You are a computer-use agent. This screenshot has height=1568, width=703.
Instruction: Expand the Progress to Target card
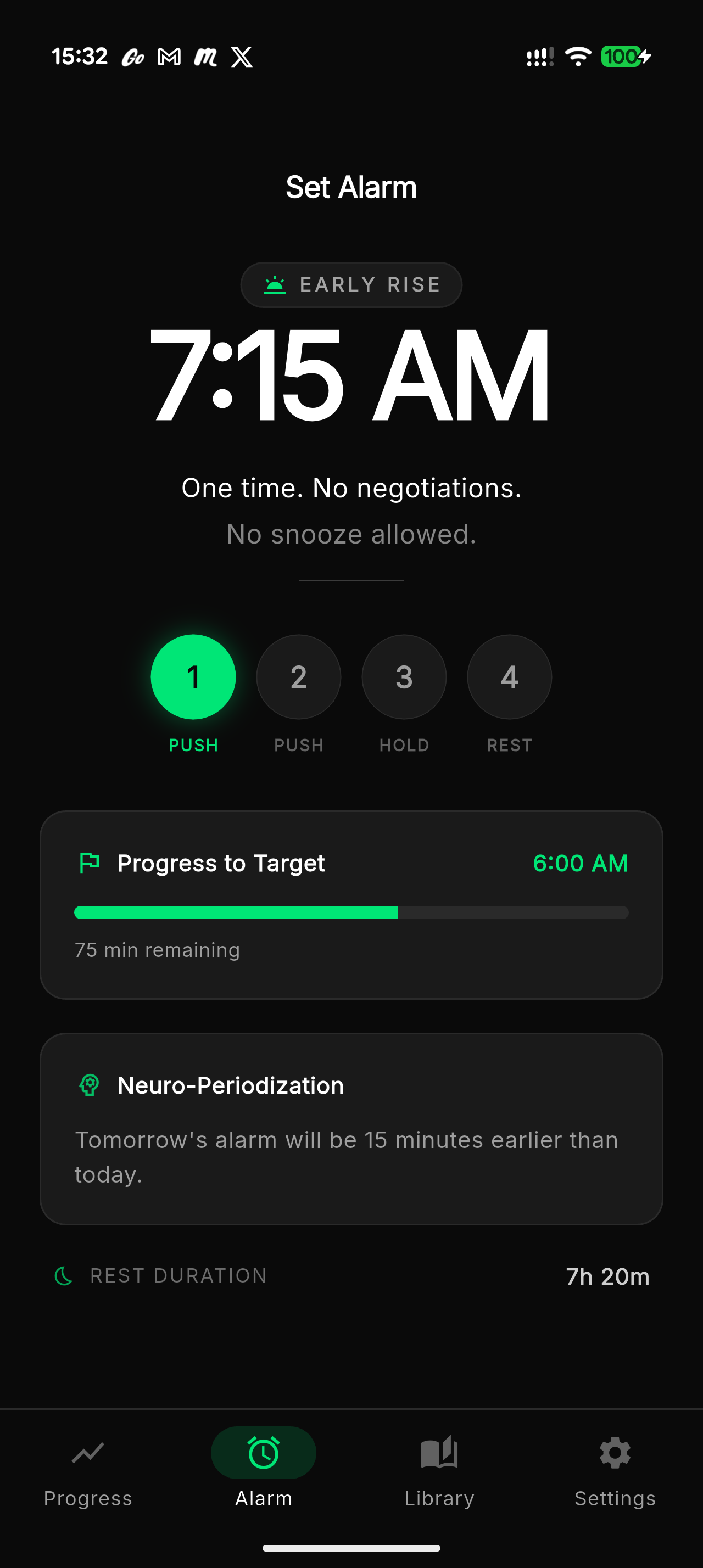351,907
